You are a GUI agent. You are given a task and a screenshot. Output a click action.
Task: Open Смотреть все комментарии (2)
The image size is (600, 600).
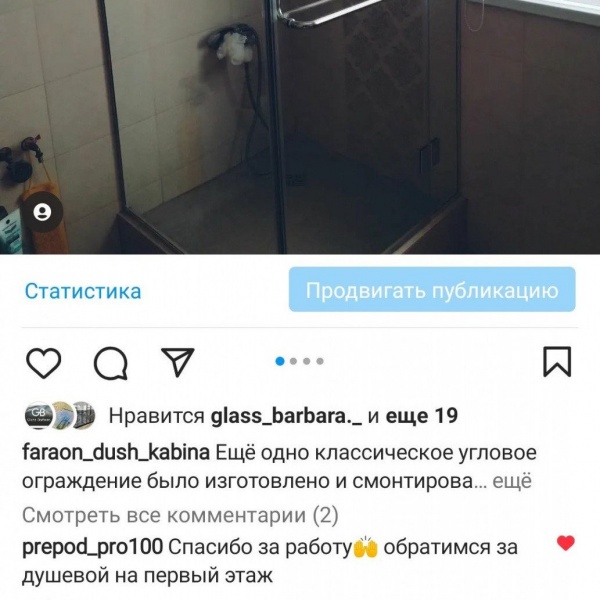coord(181,516)
